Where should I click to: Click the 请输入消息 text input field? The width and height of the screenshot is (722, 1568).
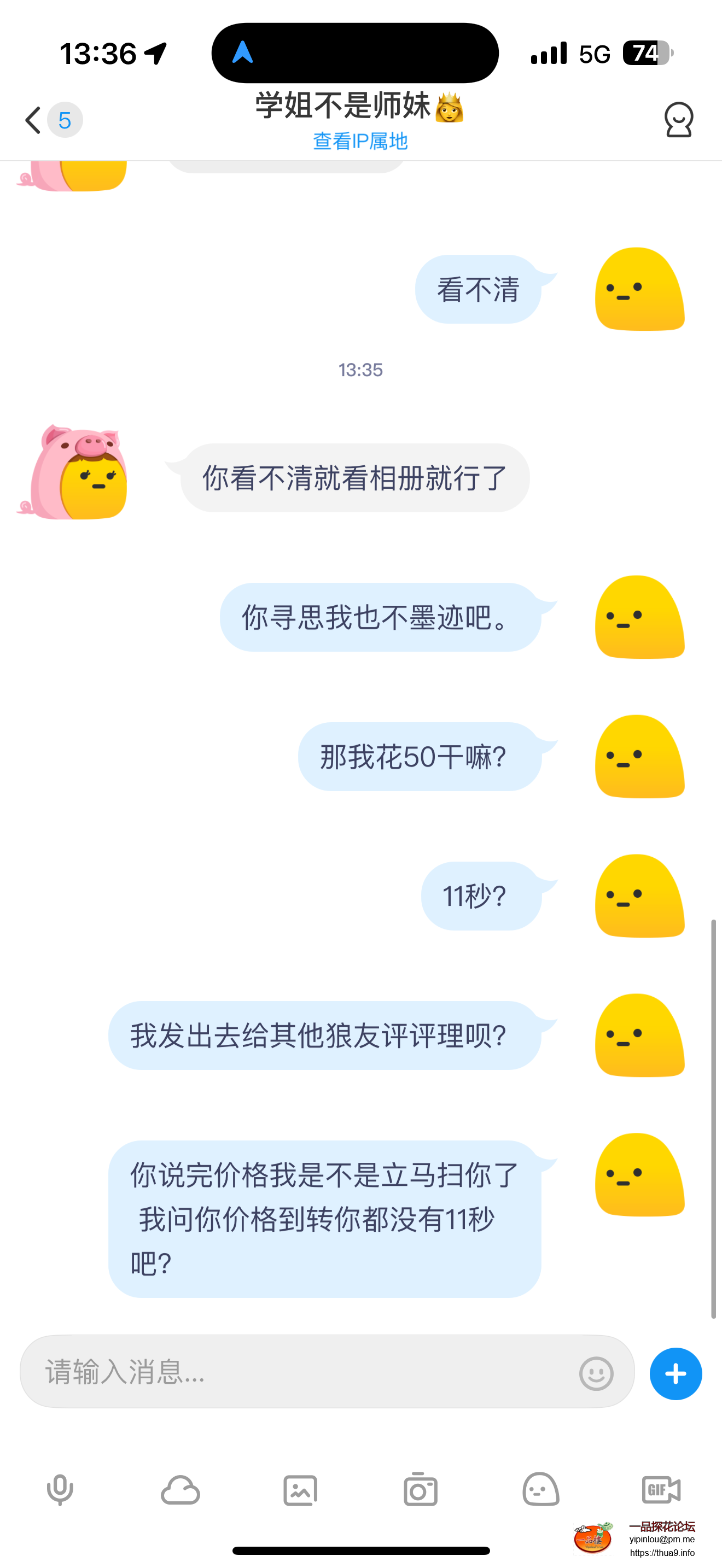coord(243,1374)
